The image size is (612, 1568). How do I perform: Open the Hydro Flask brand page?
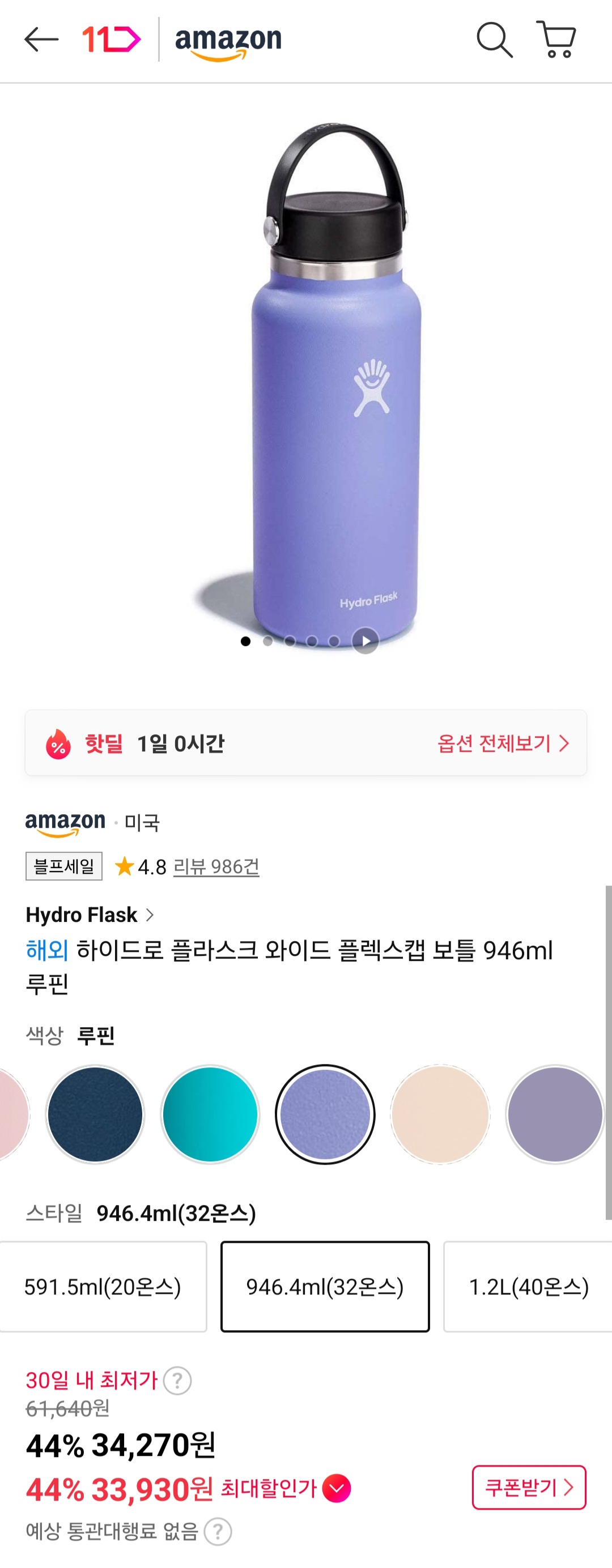(90, 915)
